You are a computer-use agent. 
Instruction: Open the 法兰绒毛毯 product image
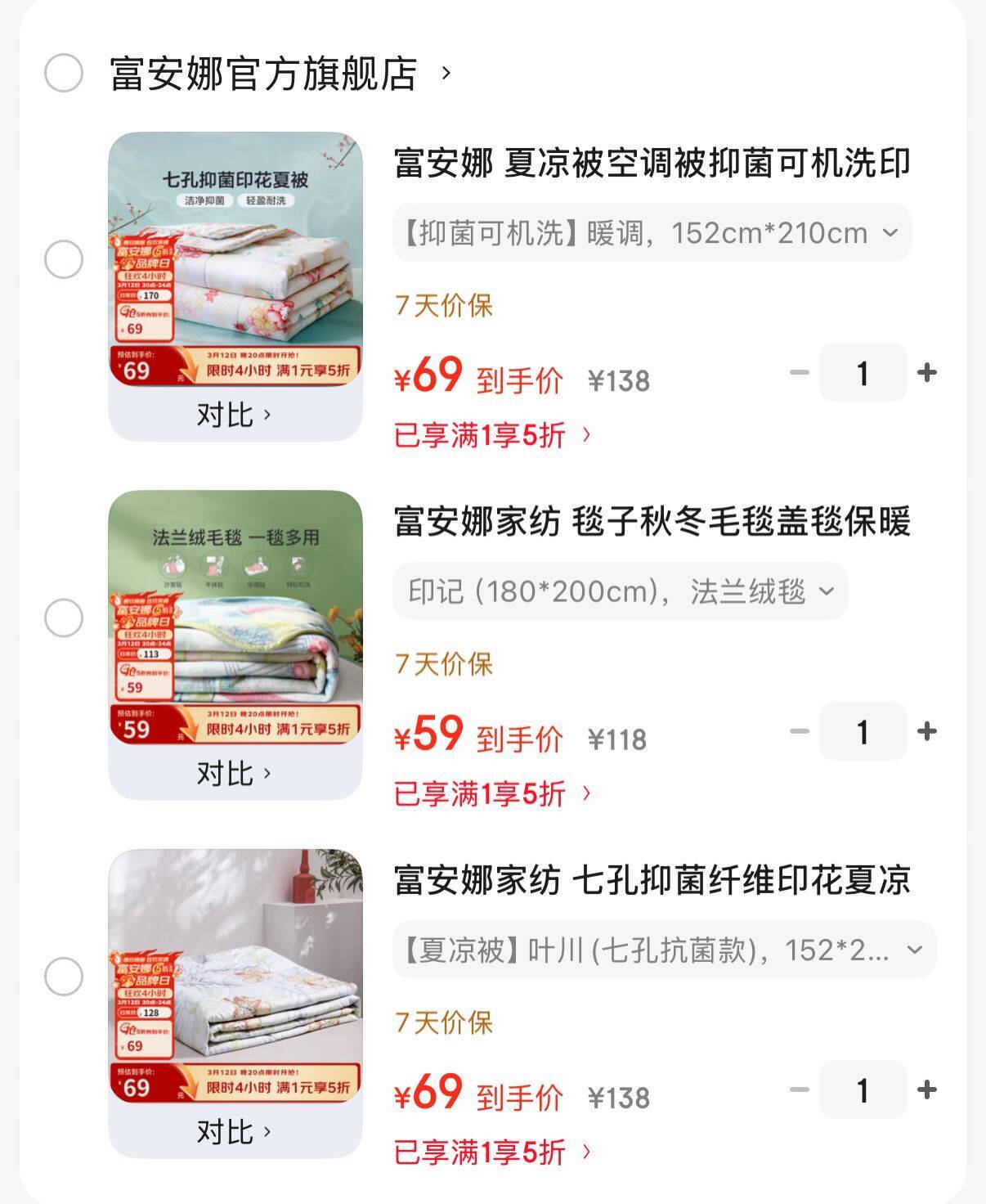[235, 616]
